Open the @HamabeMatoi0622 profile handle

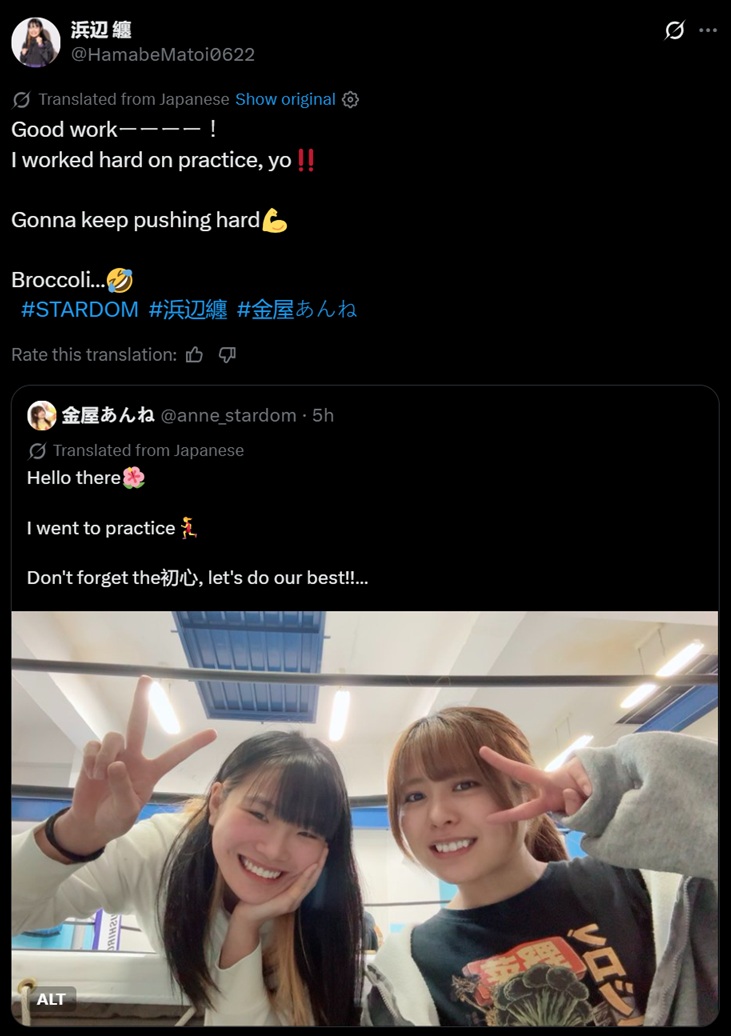pyautogui.click(x=163, y=55)
